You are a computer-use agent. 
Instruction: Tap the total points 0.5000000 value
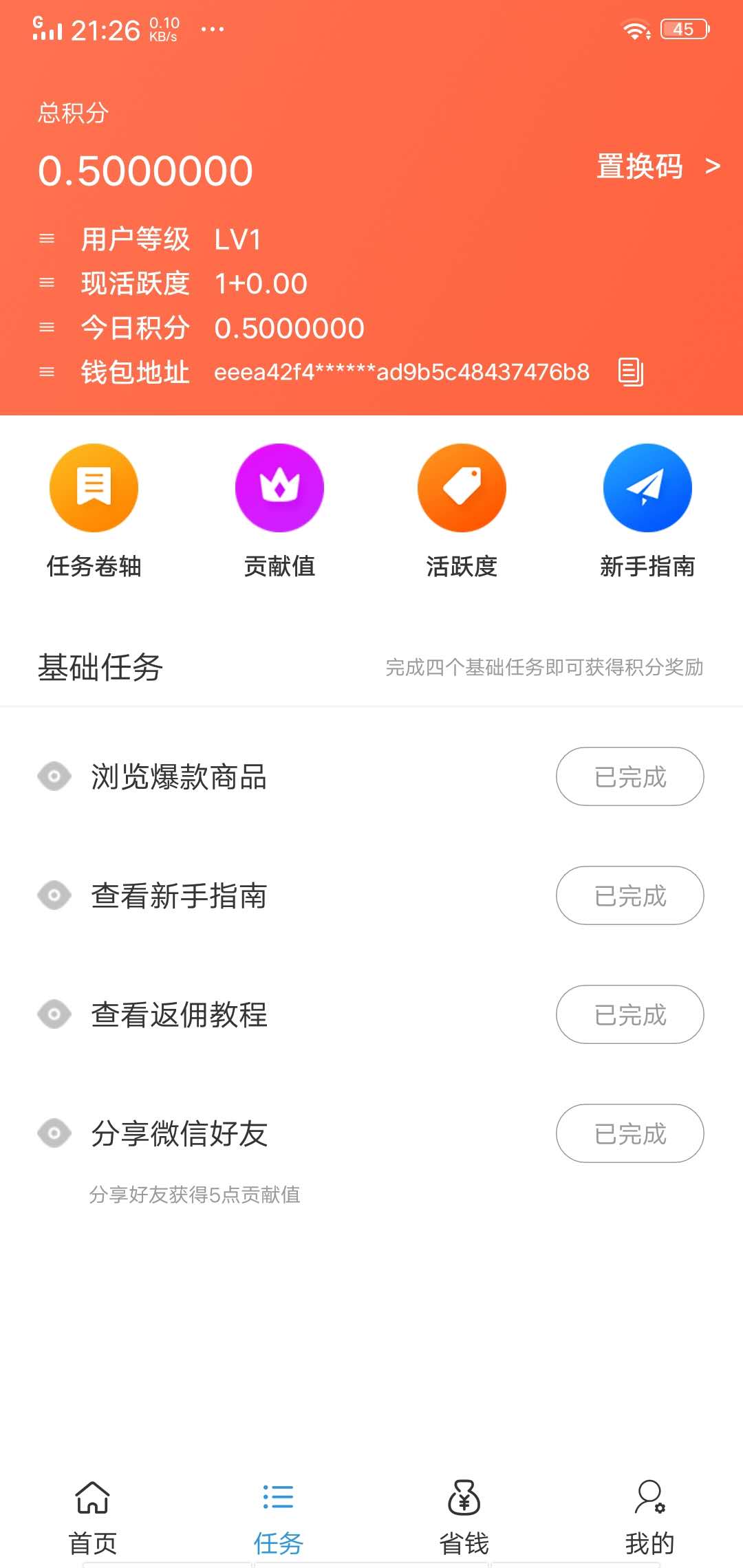coord(145,167)
